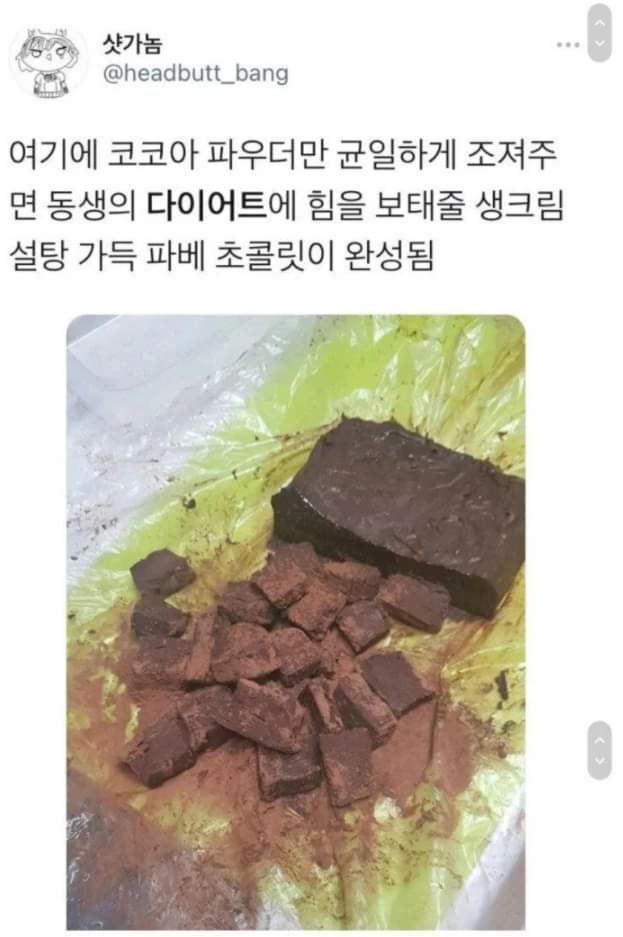Visit the @headbutt_bang profile handle

pos(195,73)
